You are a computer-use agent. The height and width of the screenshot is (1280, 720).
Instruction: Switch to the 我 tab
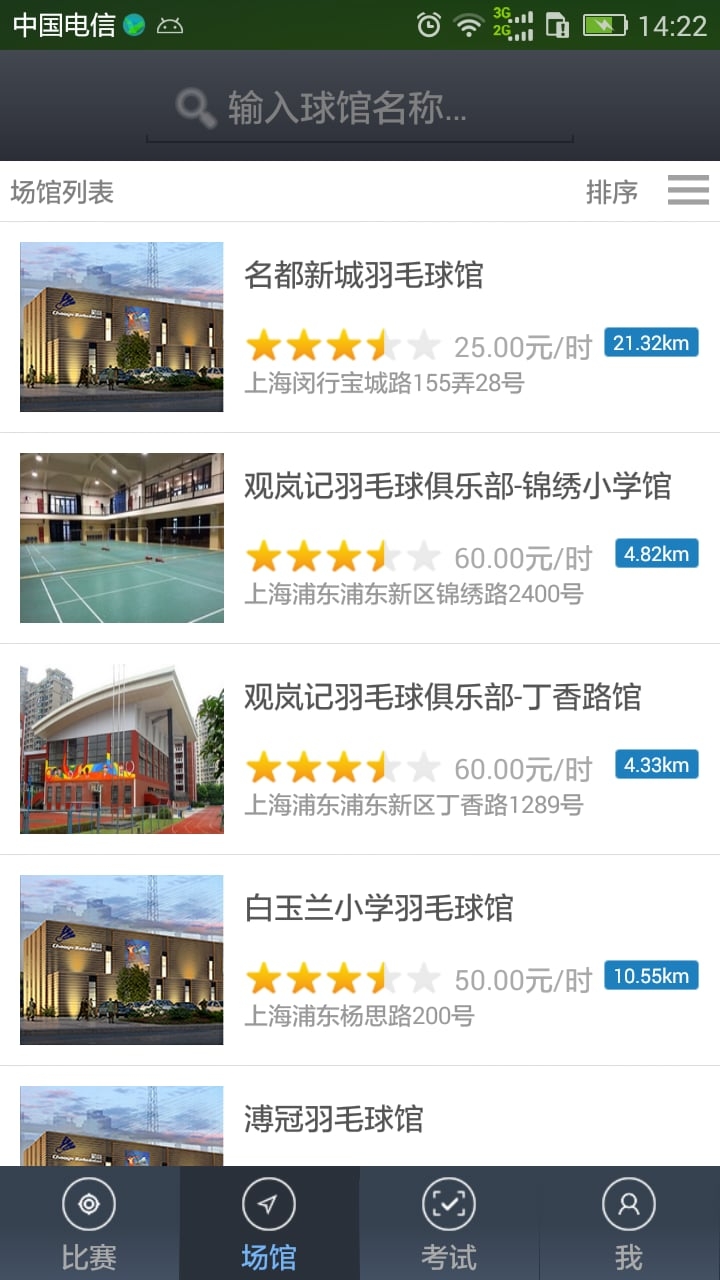(629, 1220)
